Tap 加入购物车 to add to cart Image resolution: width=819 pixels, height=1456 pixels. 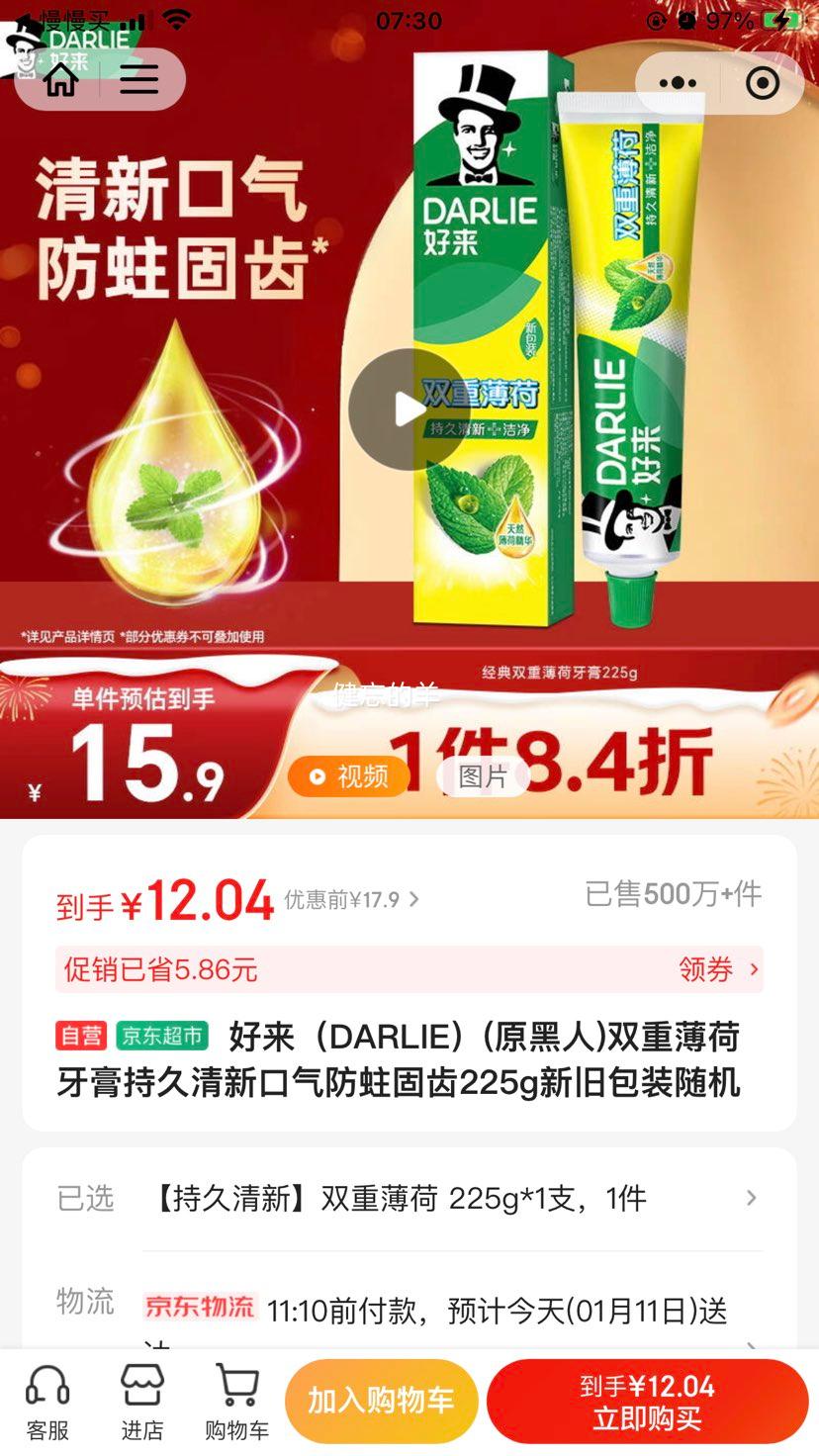pos(382,1399)
